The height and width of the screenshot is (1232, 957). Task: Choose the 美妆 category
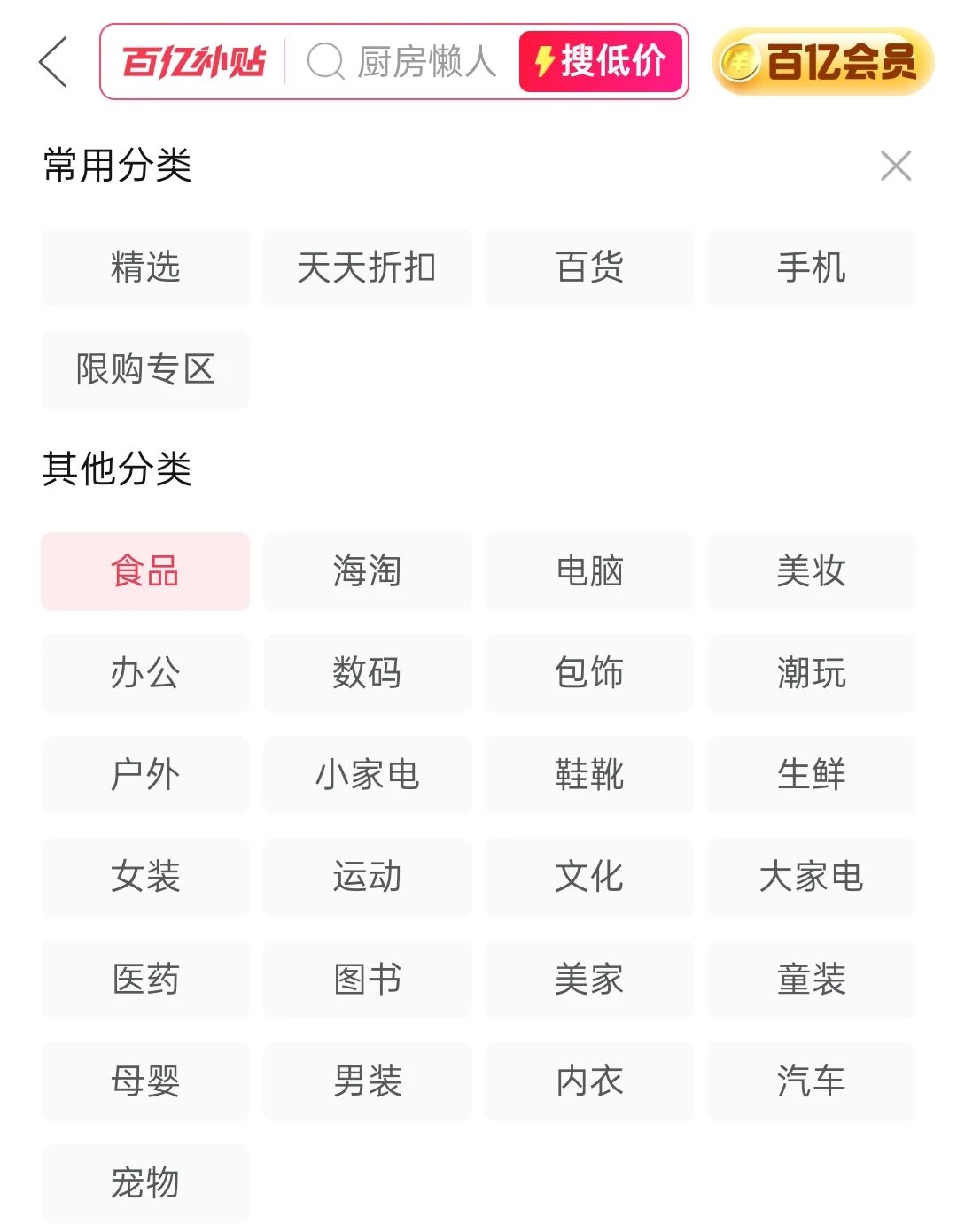coord(811,571)
